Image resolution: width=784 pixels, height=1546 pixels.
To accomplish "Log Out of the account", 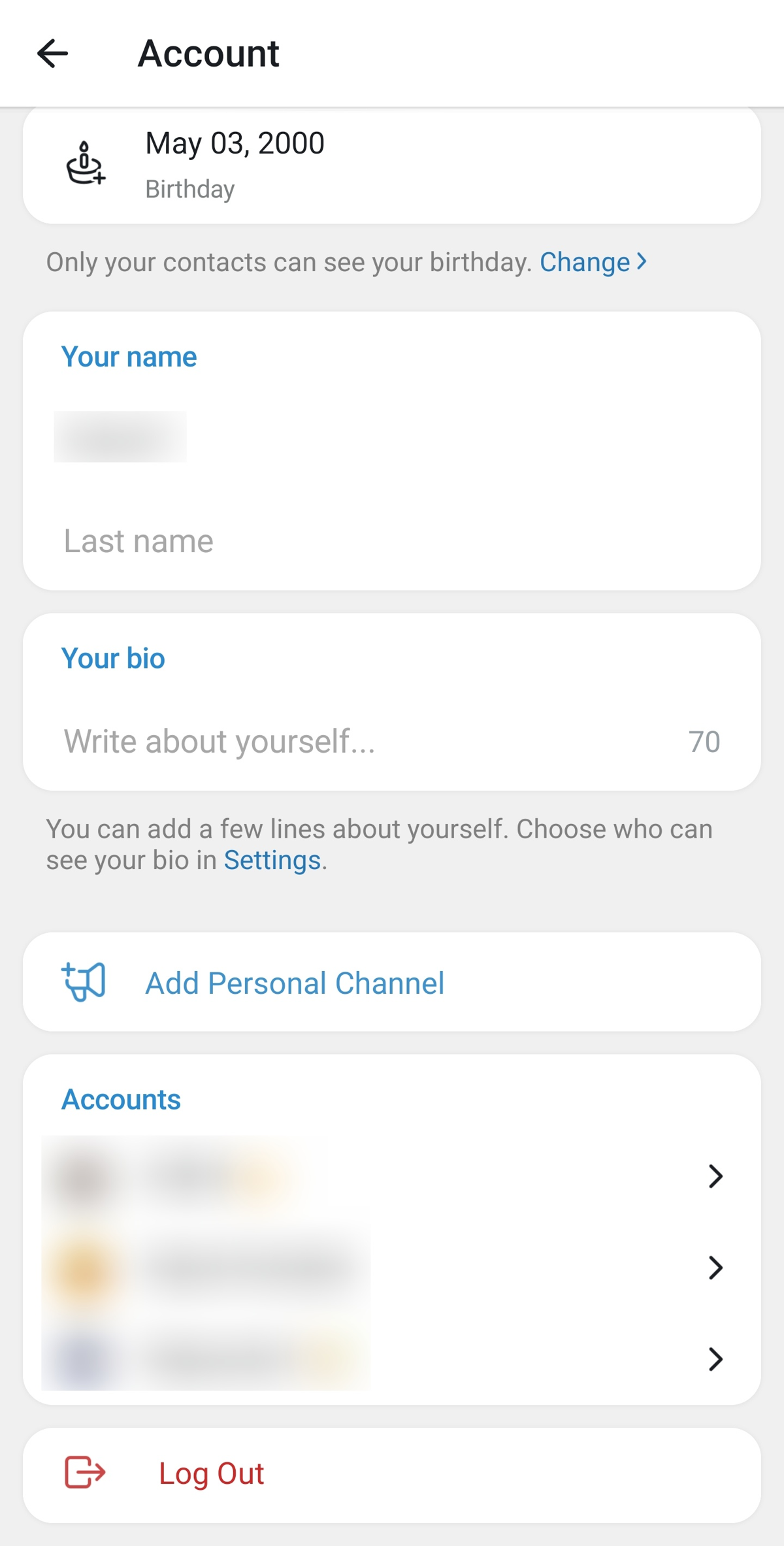I will pos(391,1474).
